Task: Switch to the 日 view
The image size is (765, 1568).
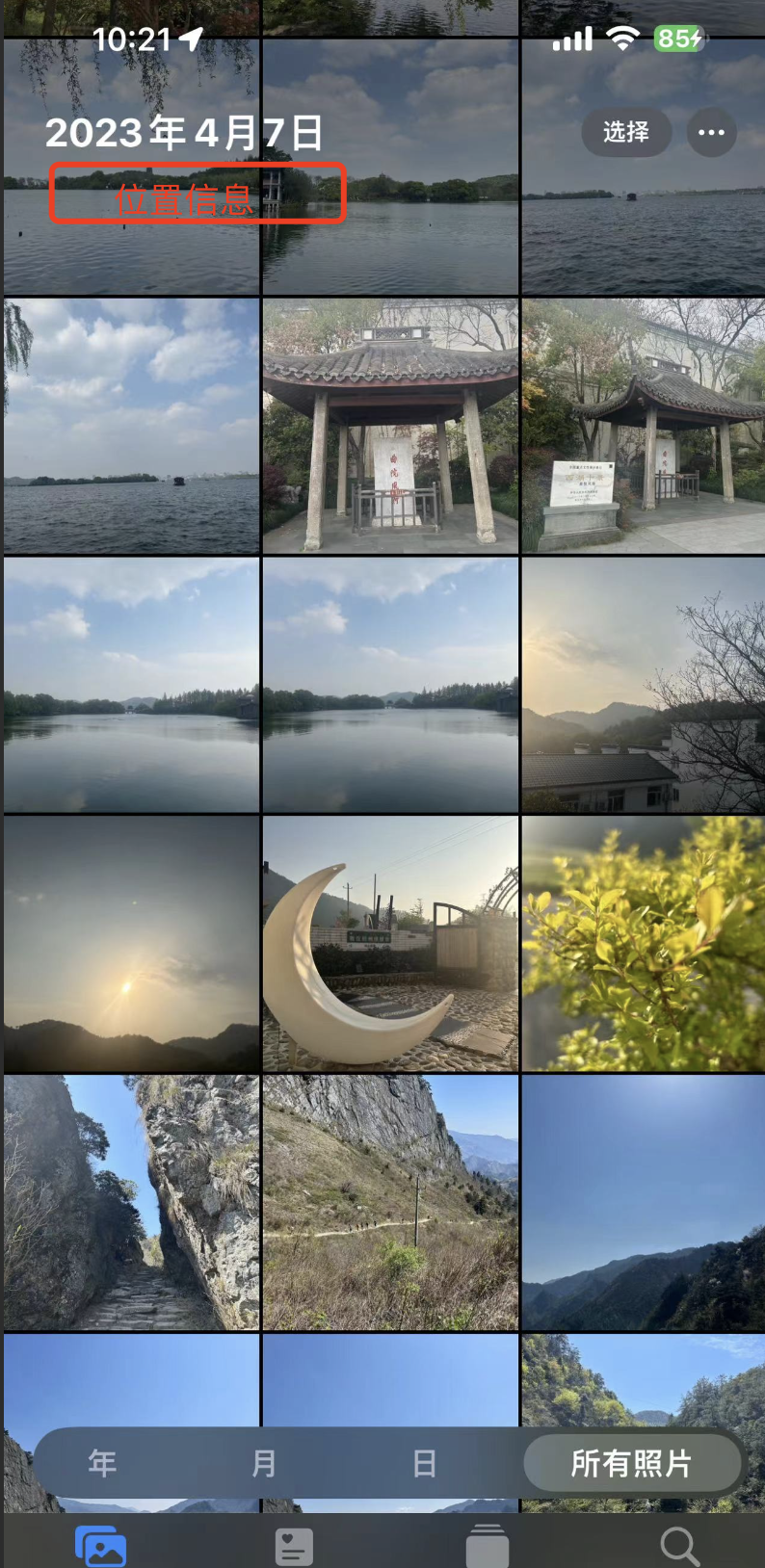Action: tap(424, 1463)
